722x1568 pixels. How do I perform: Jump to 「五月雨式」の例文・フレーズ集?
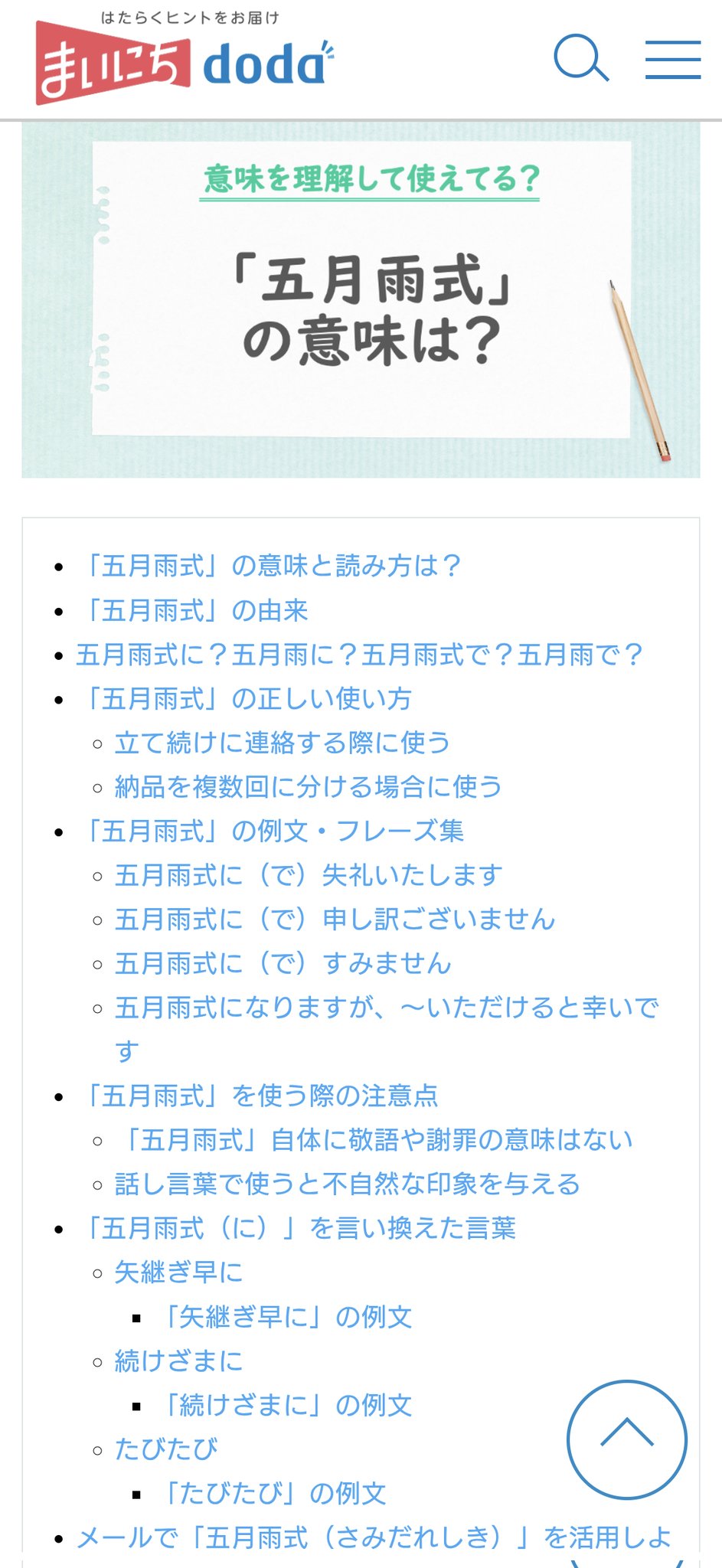point(273,831)
